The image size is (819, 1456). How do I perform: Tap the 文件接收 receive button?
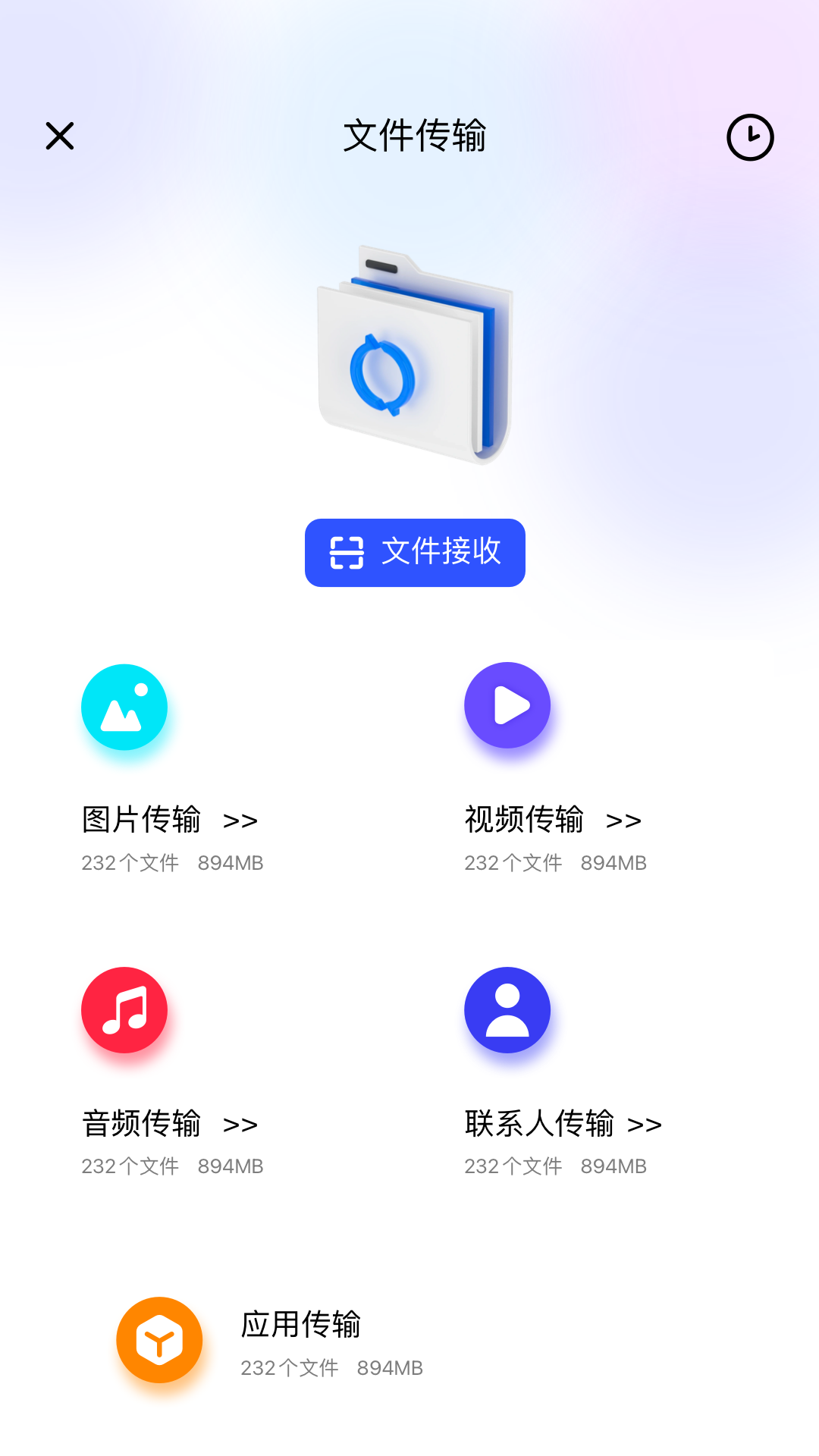point(415,553)
